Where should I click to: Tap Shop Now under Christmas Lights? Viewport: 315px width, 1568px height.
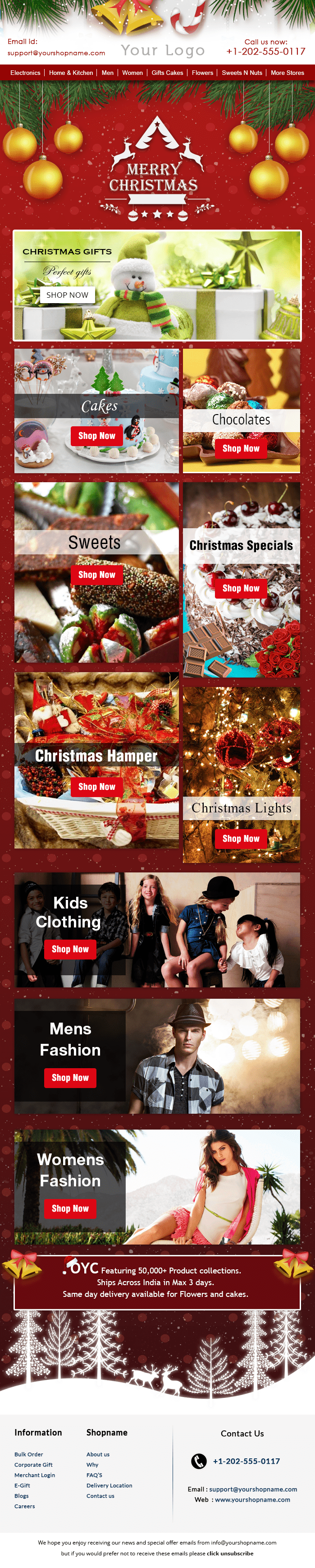click(x=241, y=838)
